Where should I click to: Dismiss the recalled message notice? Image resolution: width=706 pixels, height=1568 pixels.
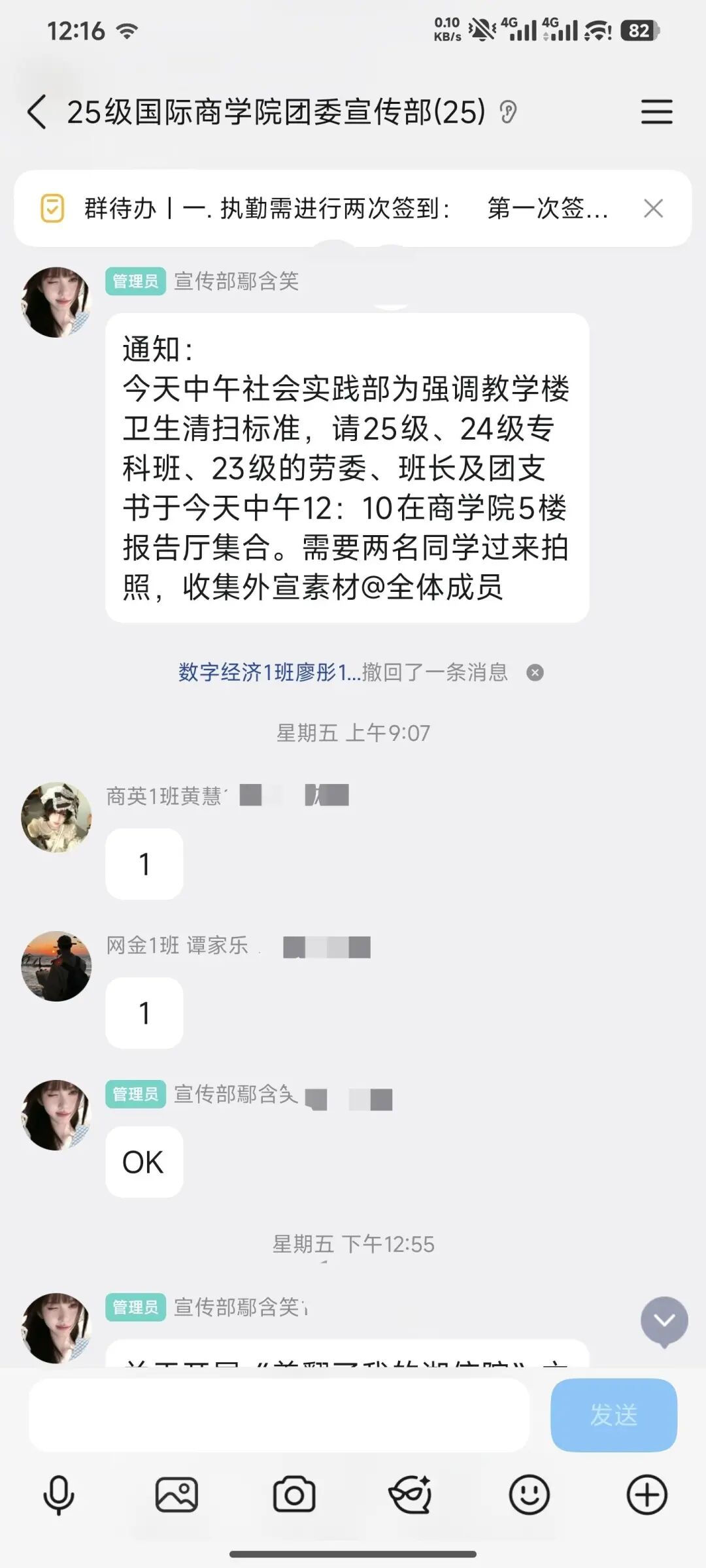pyautogui.click(x=535, y=672)
